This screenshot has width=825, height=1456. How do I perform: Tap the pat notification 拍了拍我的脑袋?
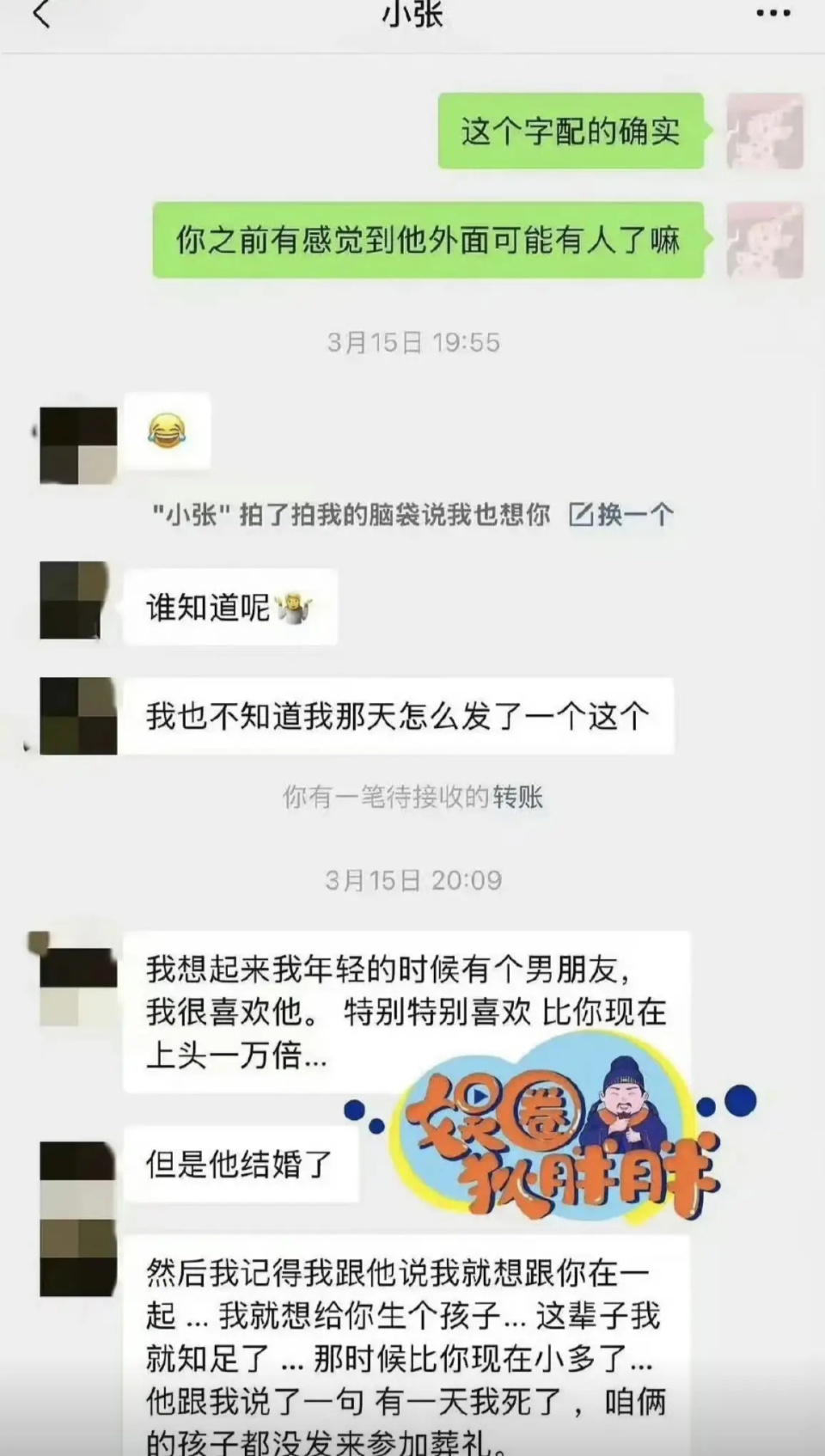352,513
